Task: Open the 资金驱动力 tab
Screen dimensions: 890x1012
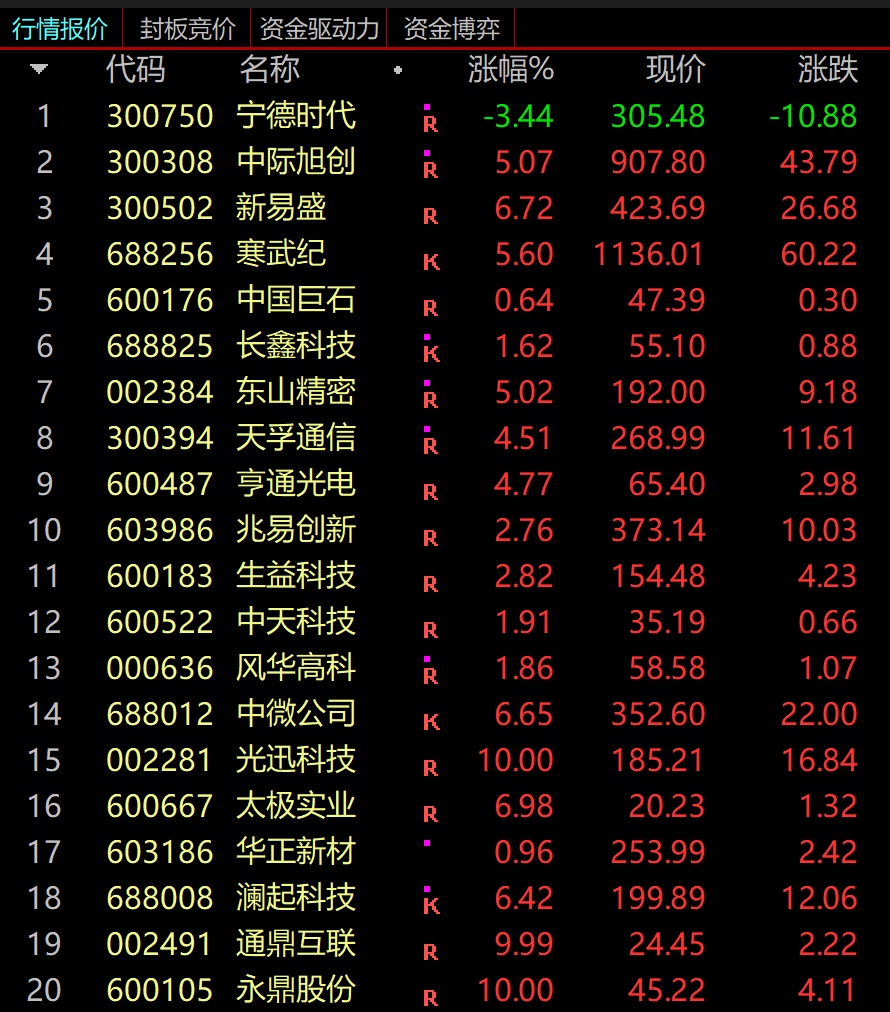Action: (319, 28)
